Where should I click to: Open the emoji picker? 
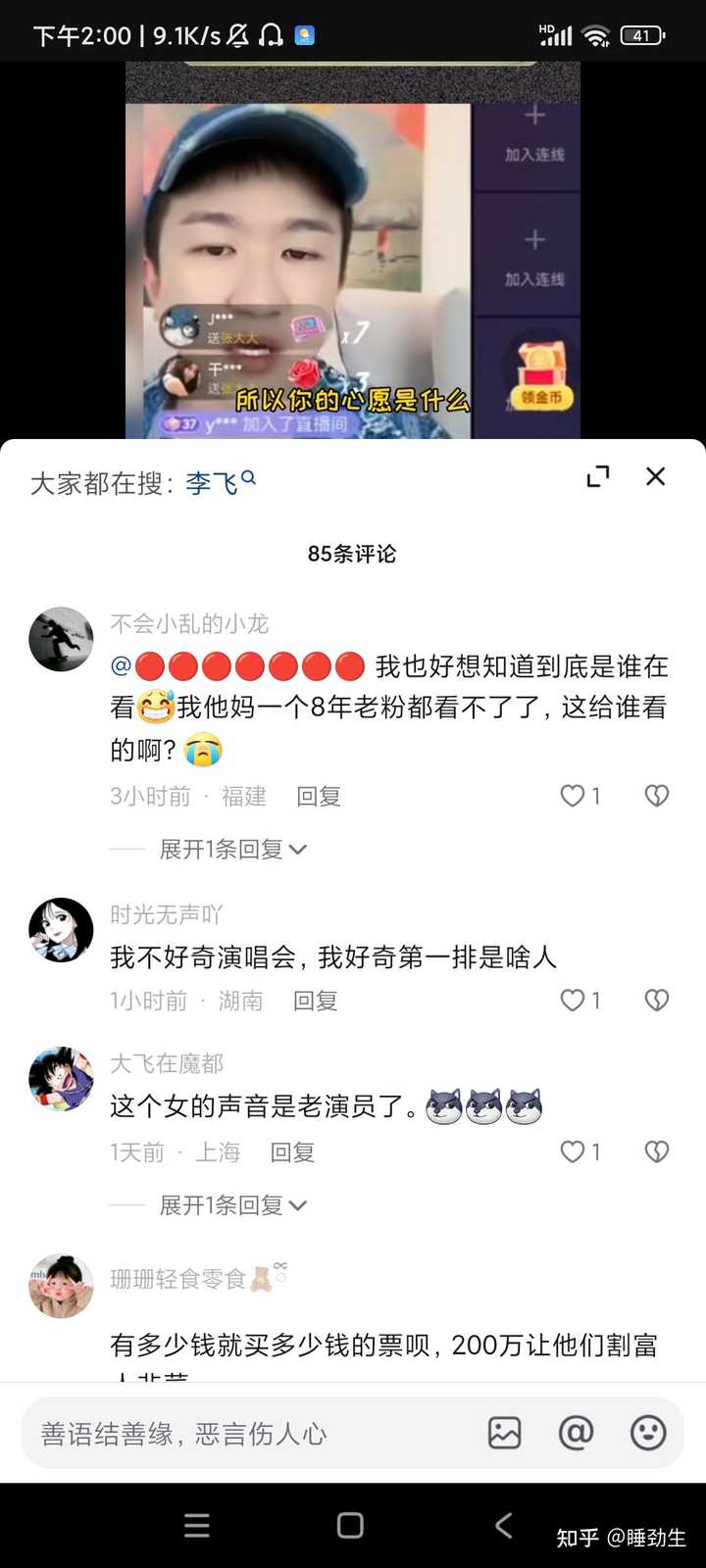coord(648,1433)
